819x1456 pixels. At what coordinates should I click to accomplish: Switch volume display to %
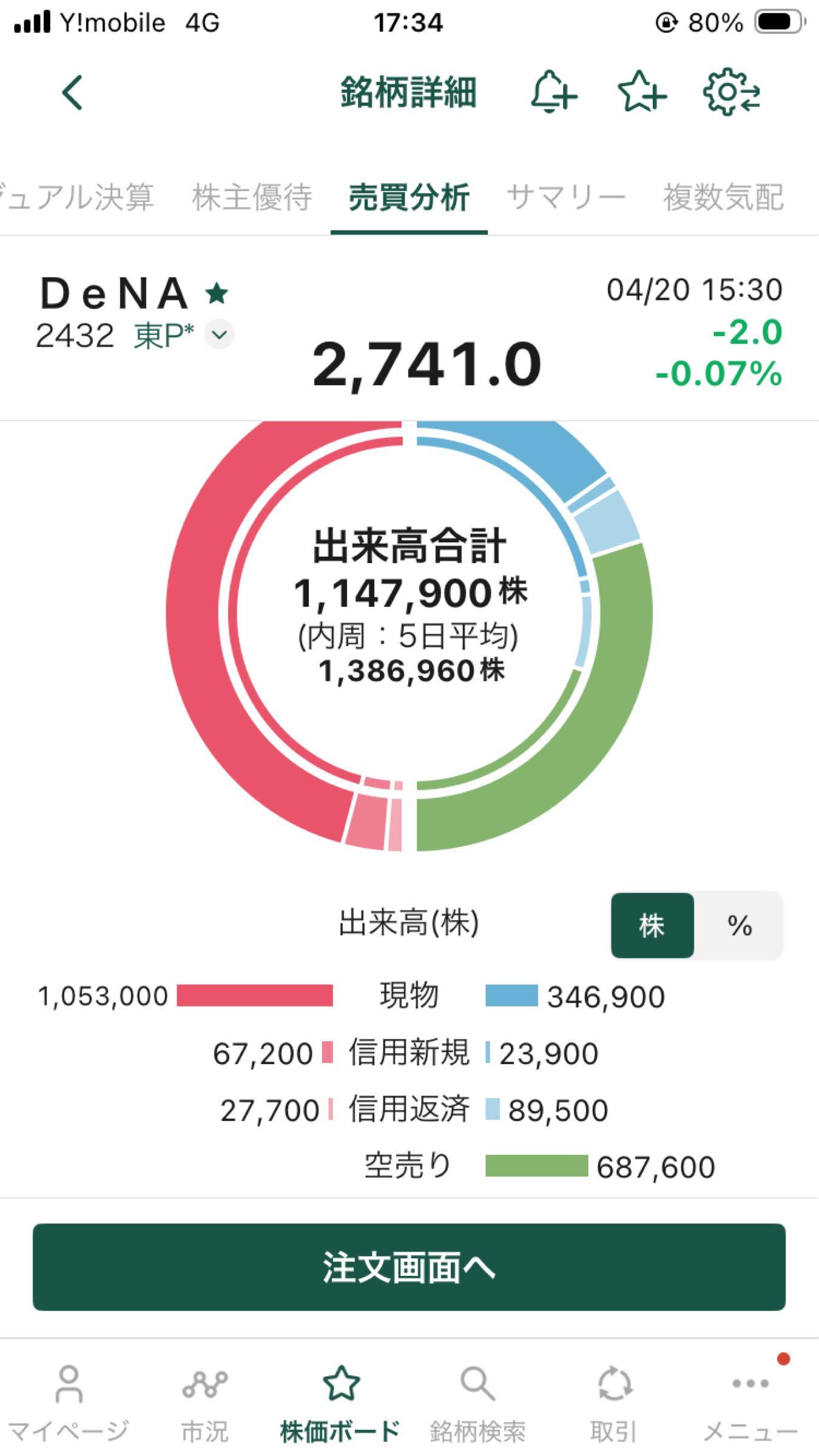click(740, 926)
